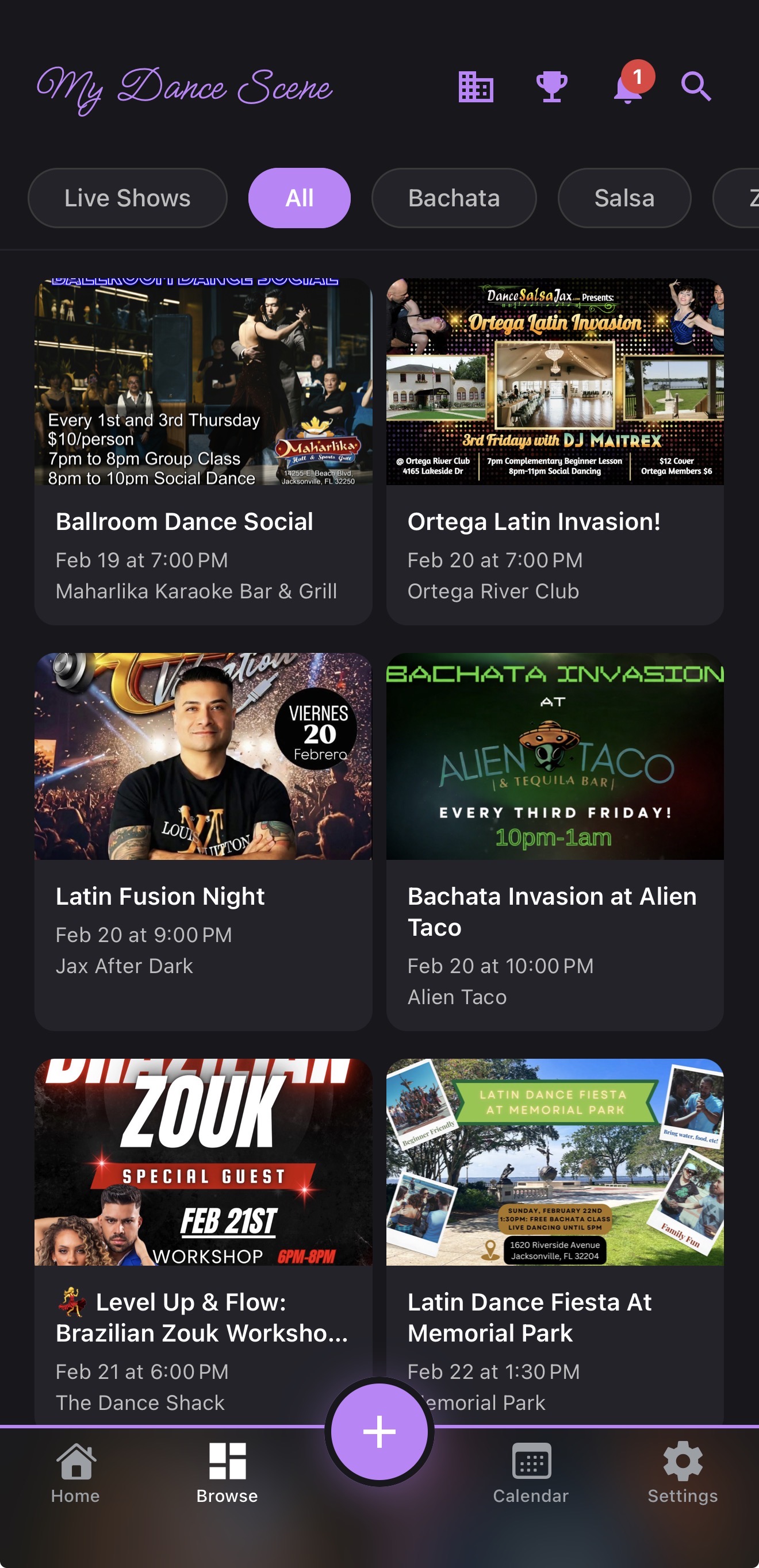
Task: Add a new event with the plus button
Action: [379, 1432]
